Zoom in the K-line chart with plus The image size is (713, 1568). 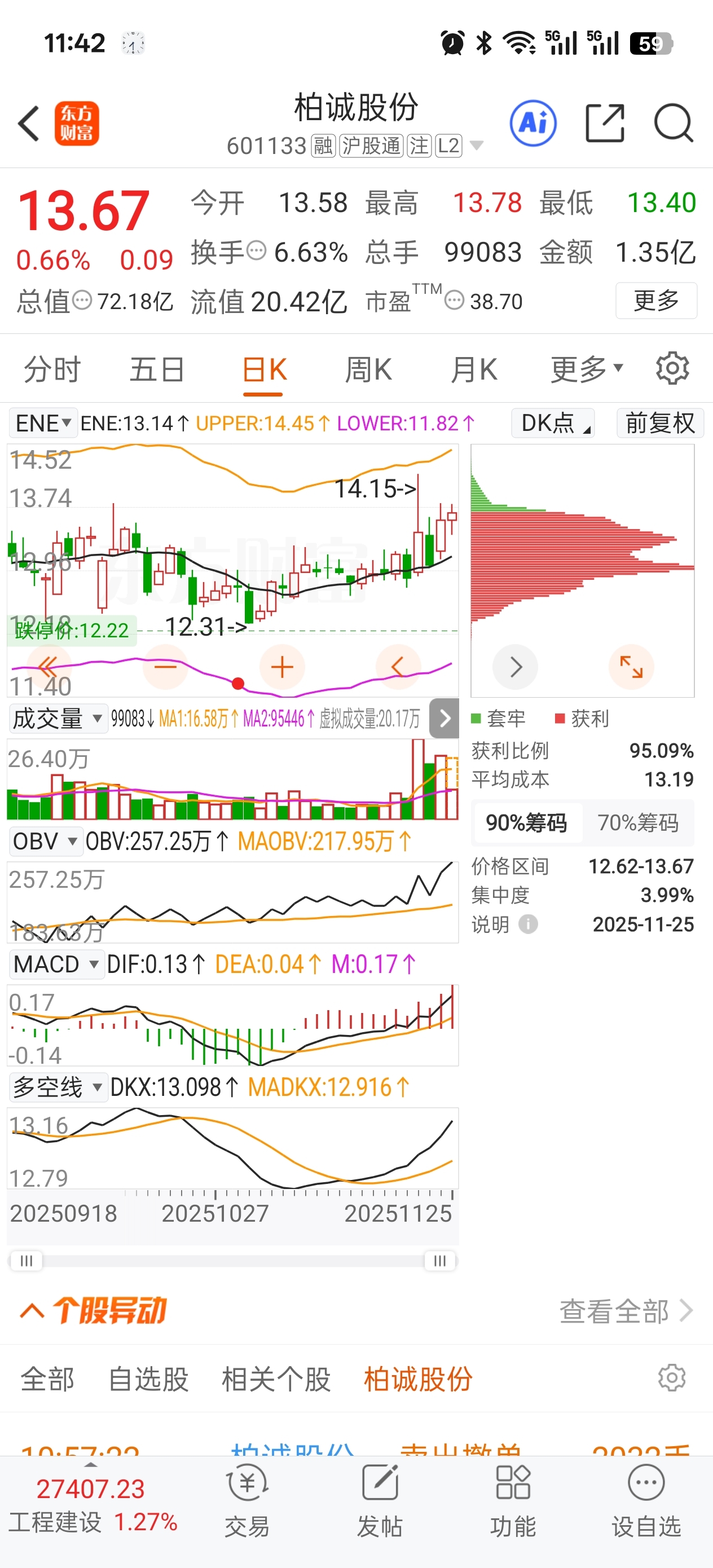tap(282, 667)
